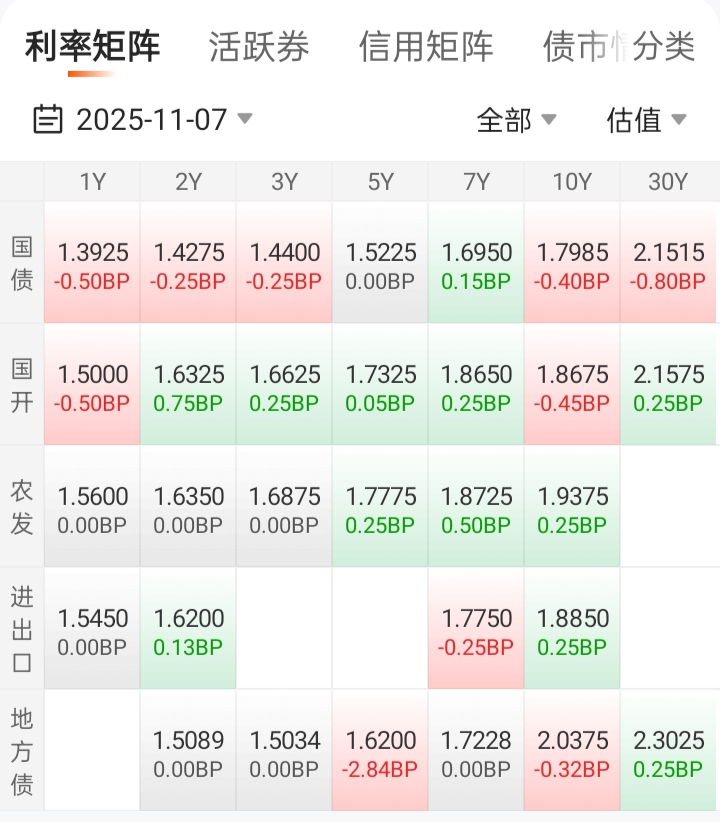
Task: Expand the 估值 dropdown
Action: (646, 120)
